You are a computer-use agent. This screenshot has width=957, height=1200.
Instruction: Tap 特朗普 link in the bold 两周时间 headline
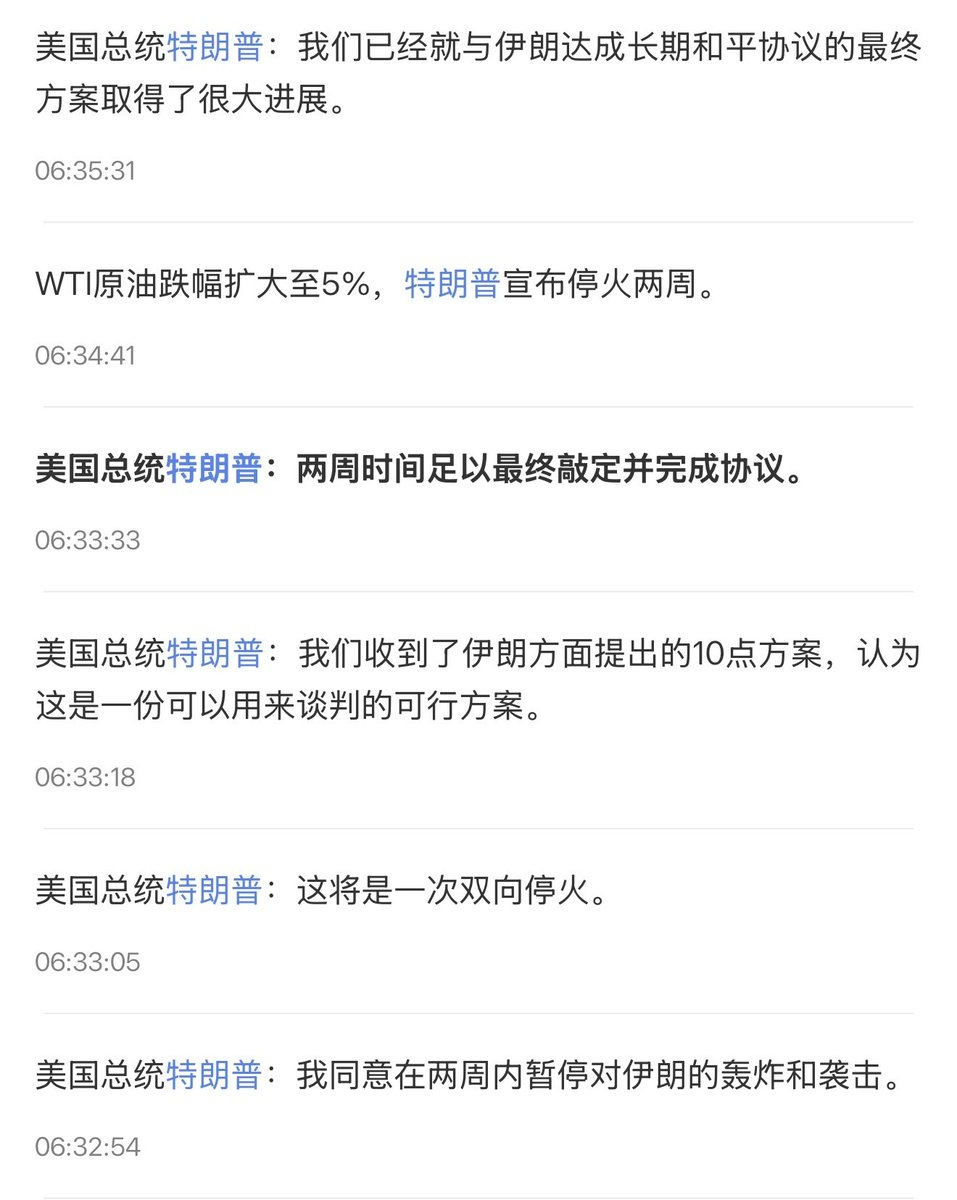pyautogui.click(x=214, y=470)
